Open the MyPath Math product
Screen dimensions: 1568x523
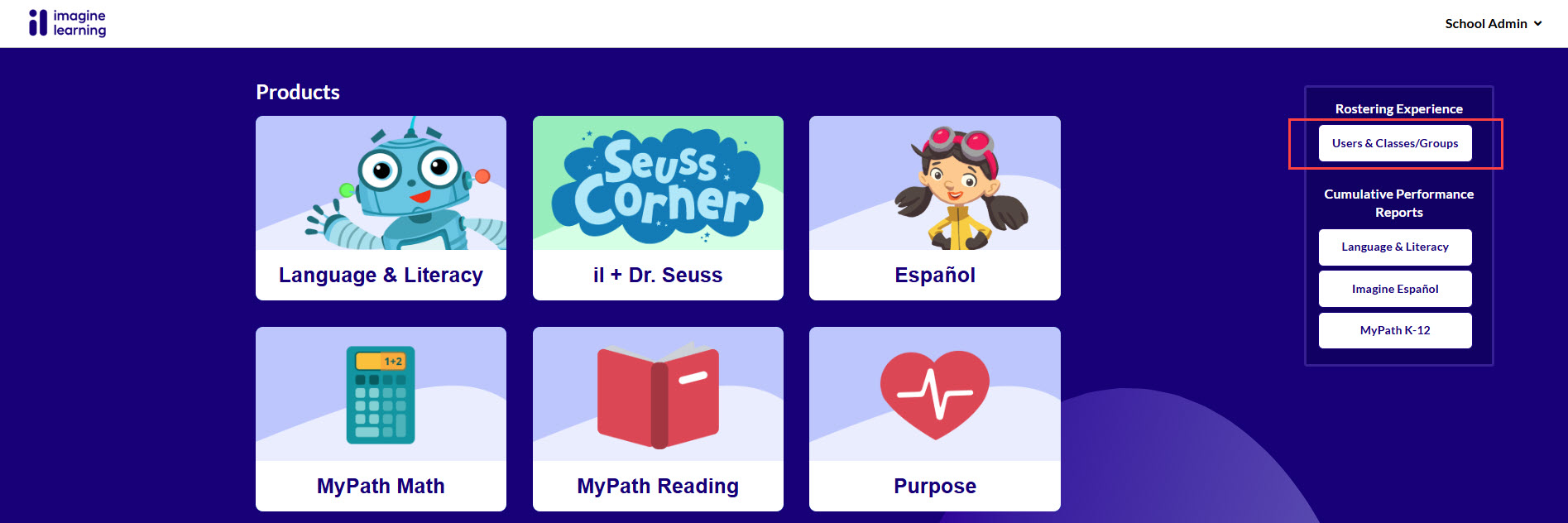click(x=381, y=419)
